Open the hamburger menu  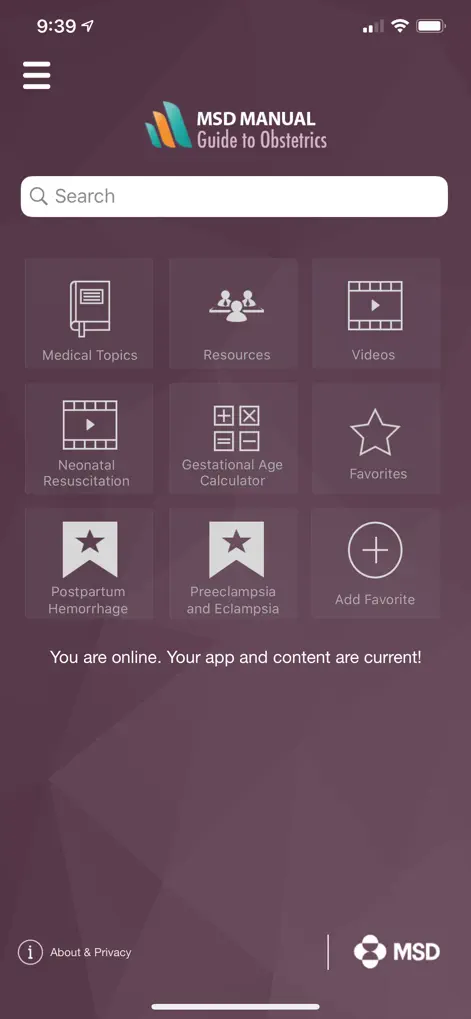[x=36, y=75]
